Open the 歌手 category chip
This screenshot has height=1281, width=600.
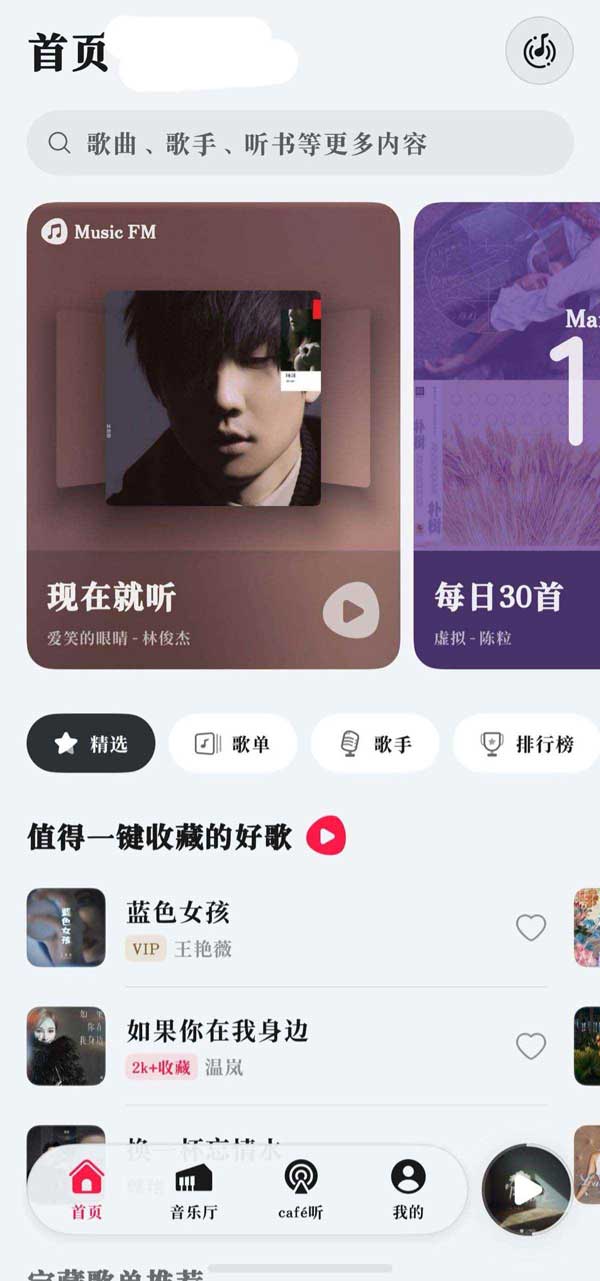[375, 743]
